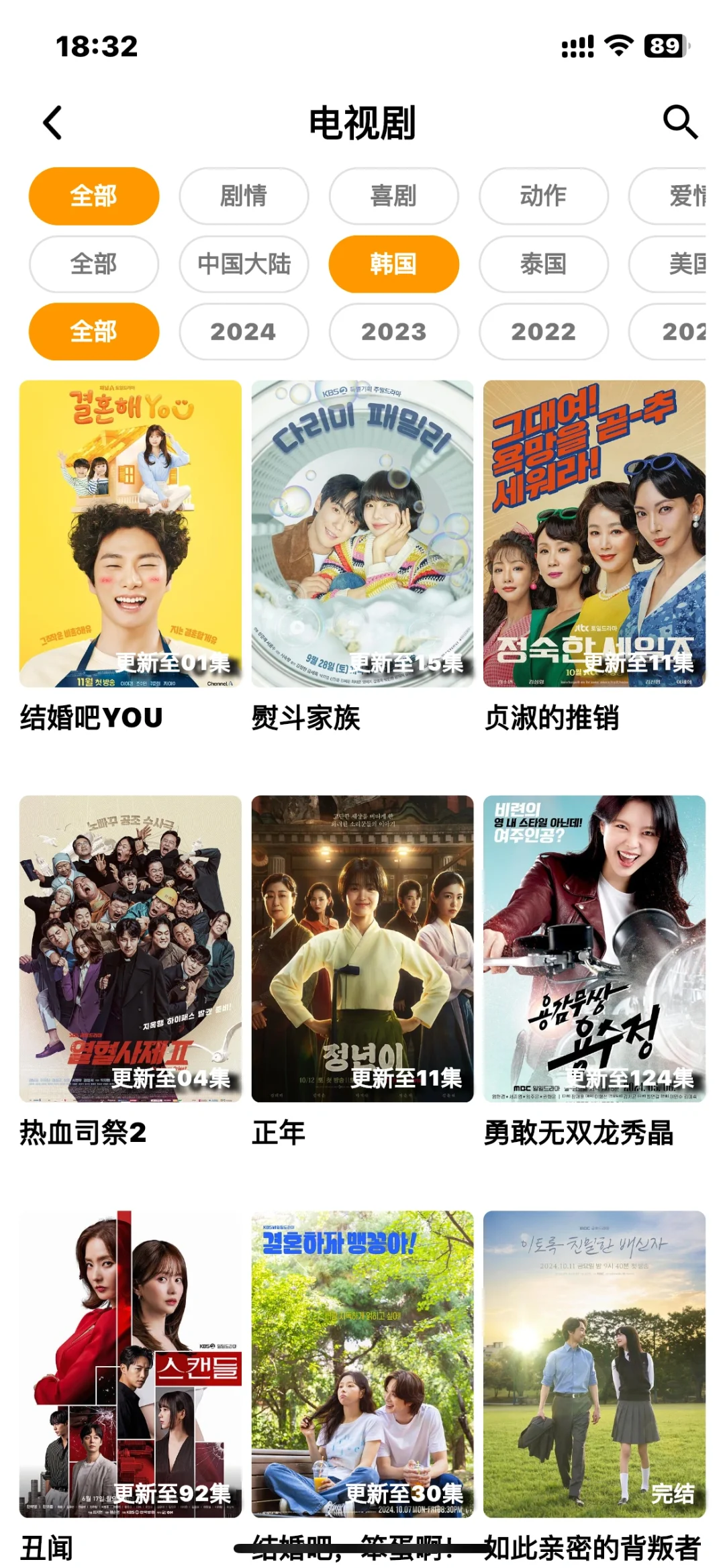
Task: View 贞淑的推销 details
Action: (x=594, y=534)
